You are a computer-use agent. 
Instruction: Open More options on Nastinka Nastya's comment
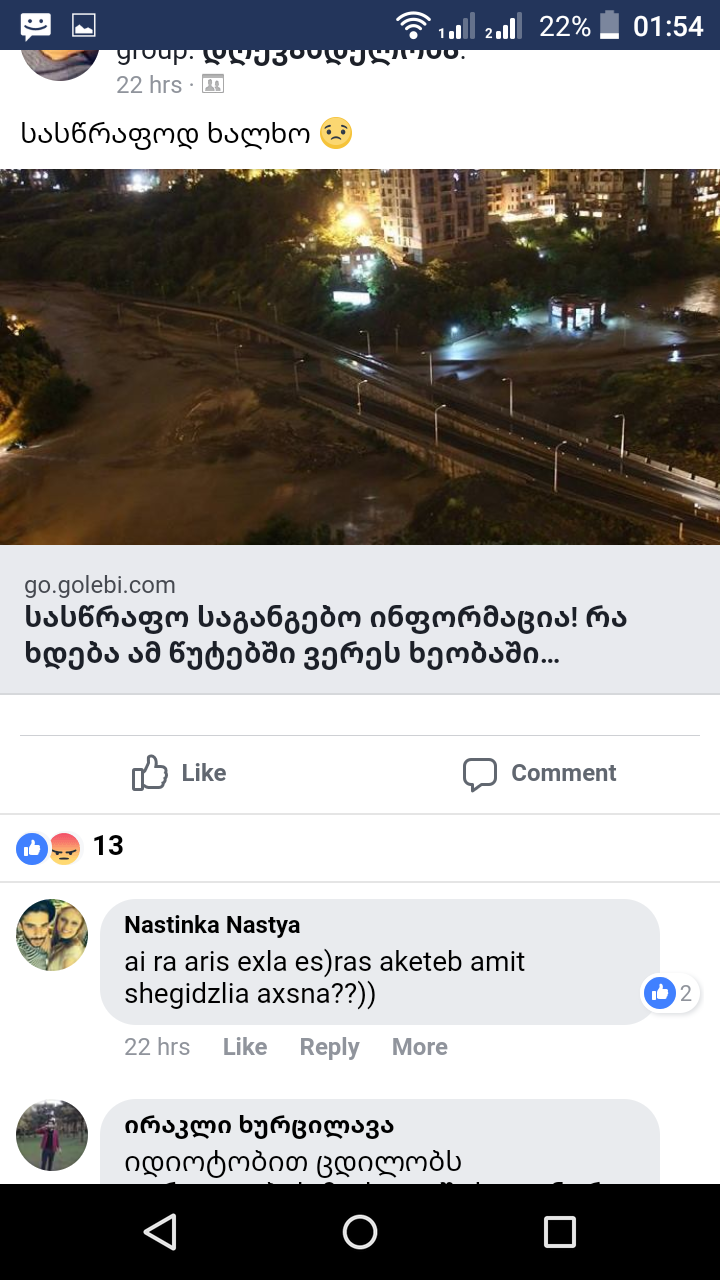(x=419, y=1047)
